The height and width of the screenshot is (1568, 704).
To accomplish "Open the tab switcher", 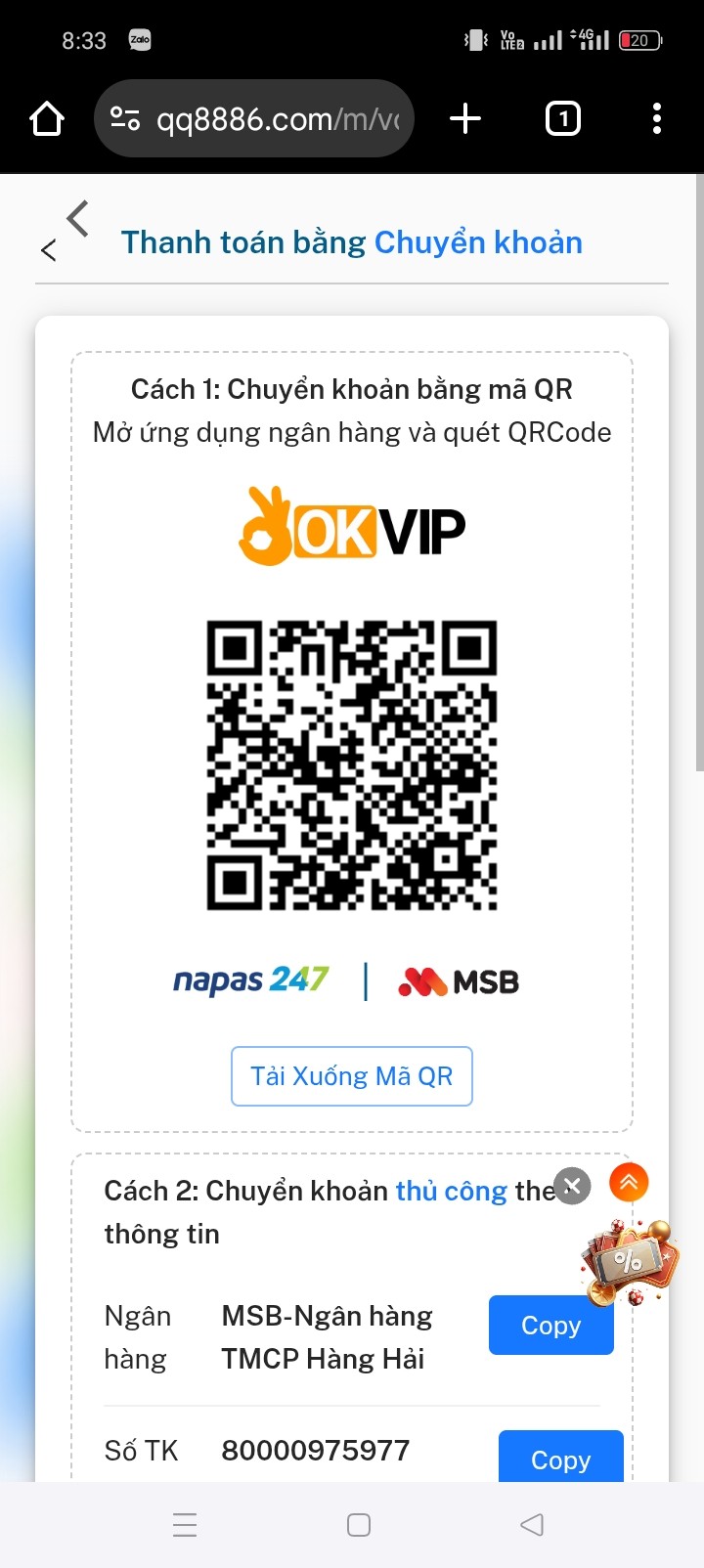I will pos(562,119).
